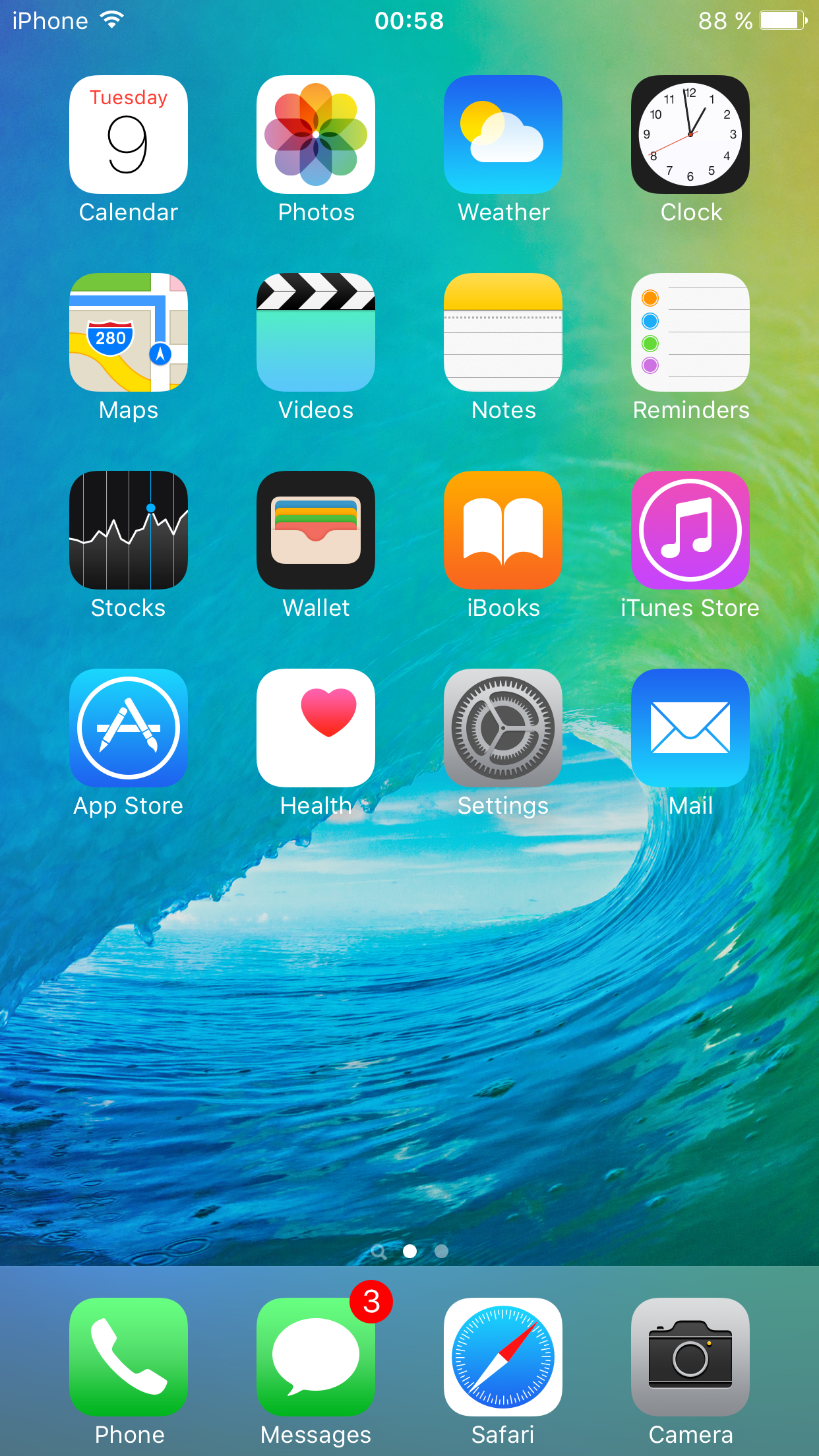Viewport: 819px width, 1456px height.
Task: Launch the Health app
Action: click(316, 728)
